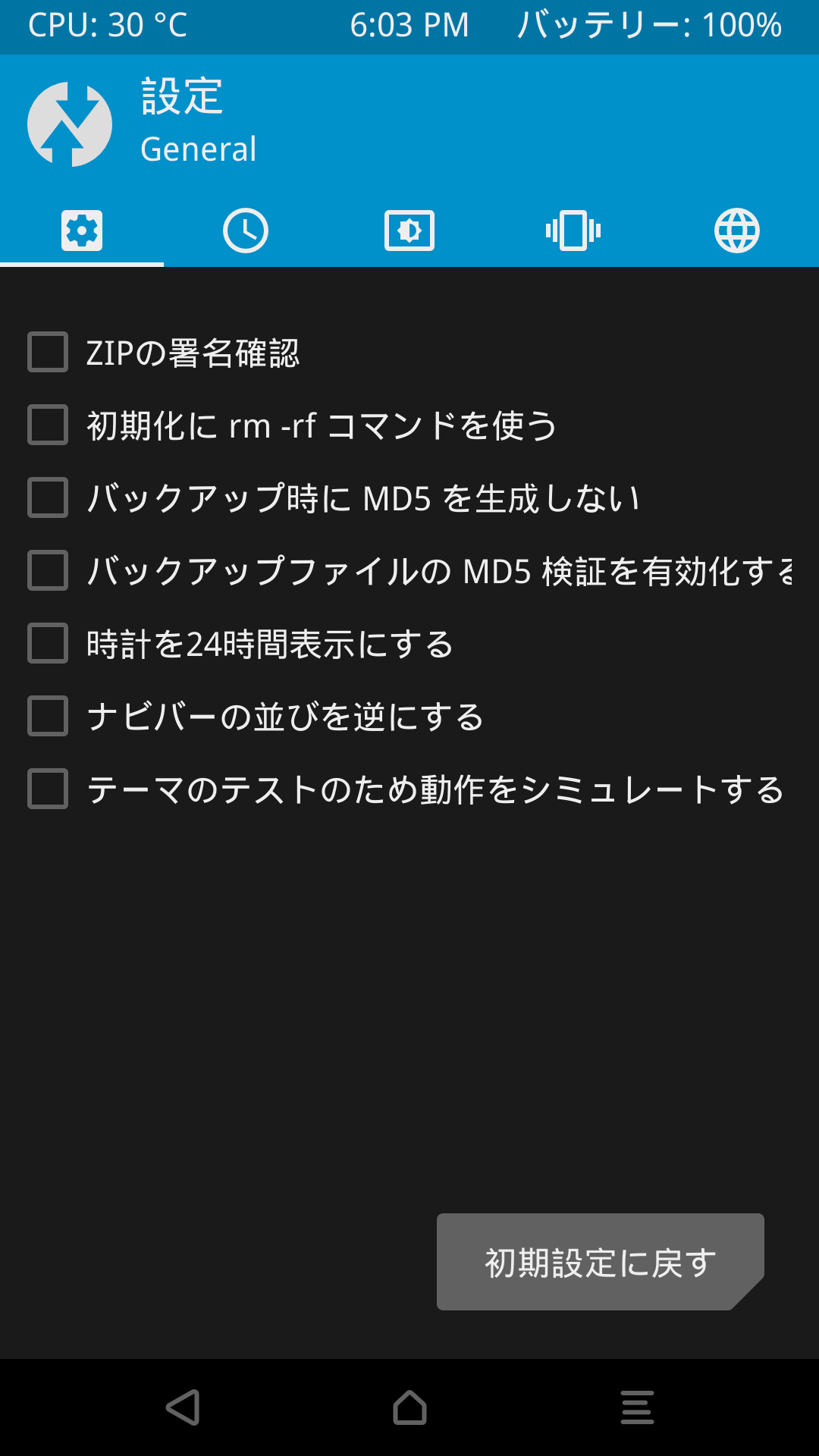819x1456 pixels.
Task: Switch to the time zone clock tab
Action: click(246, 231)
